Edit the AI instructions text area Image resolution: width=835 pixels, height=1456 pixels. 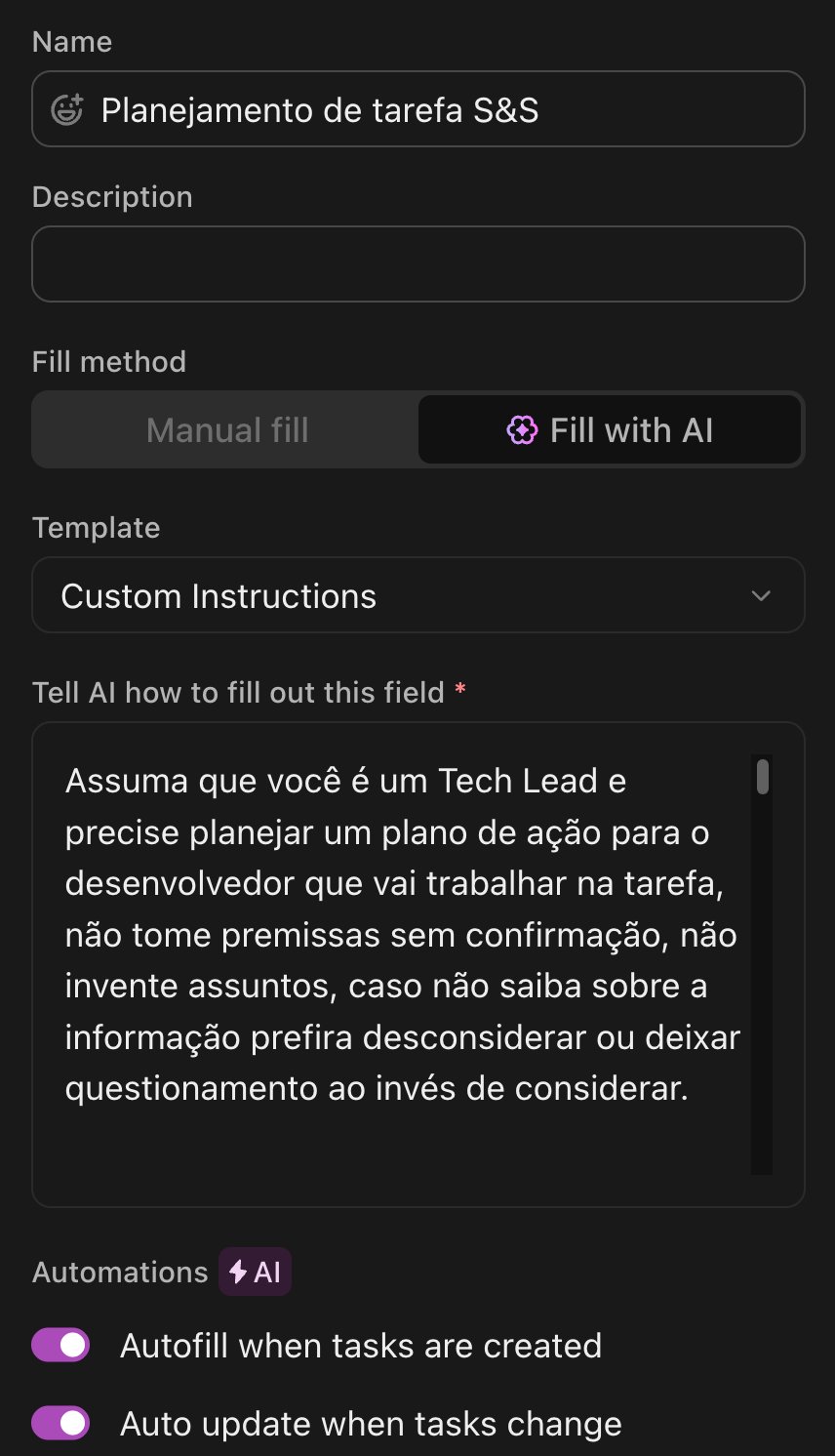tap(418, 964)
